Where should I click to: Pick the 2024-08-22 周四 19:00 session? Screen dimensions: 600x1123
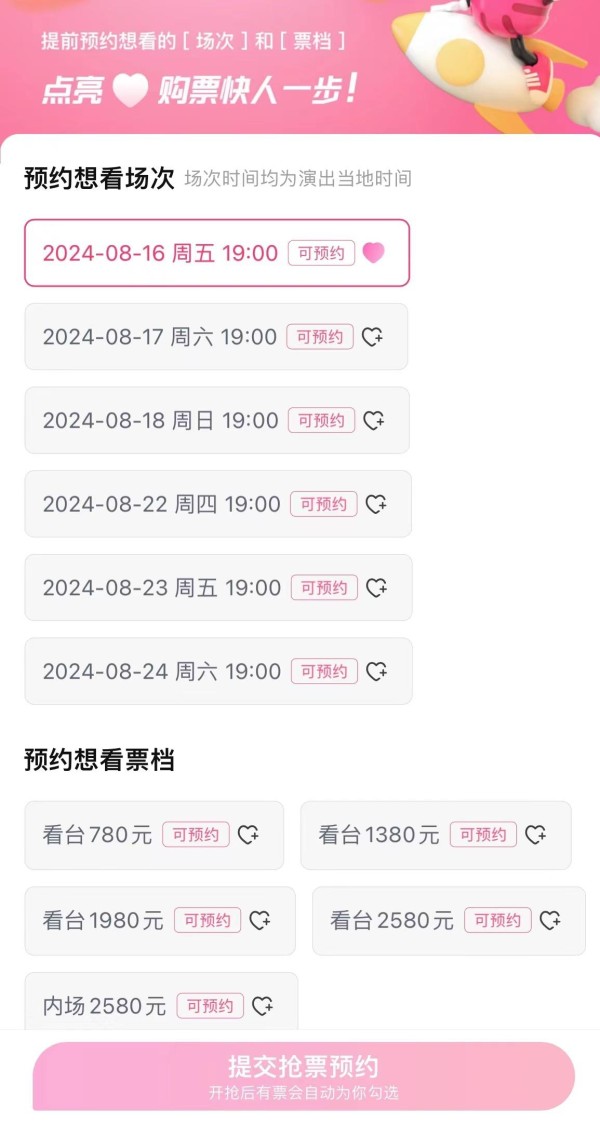pyautogui.click(x=218, y=503)
